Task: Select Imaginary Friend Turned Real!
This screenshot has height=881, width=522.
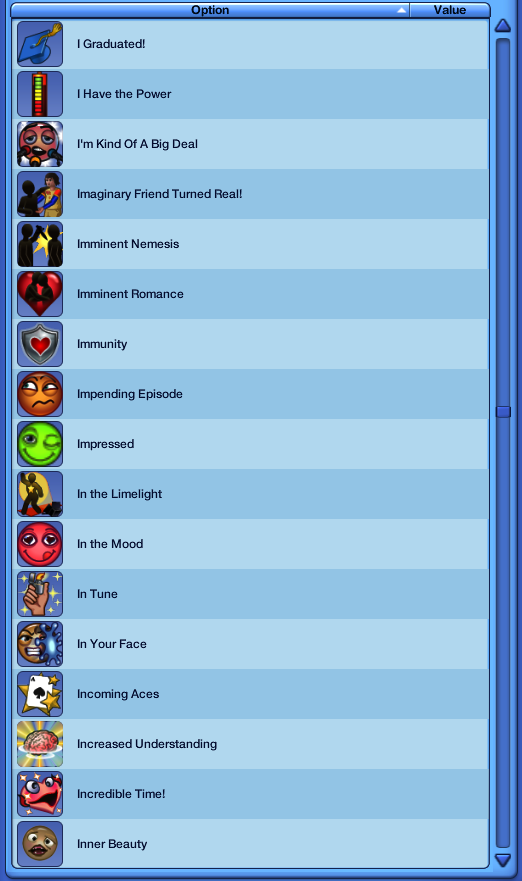Action: tap(251, 194)
